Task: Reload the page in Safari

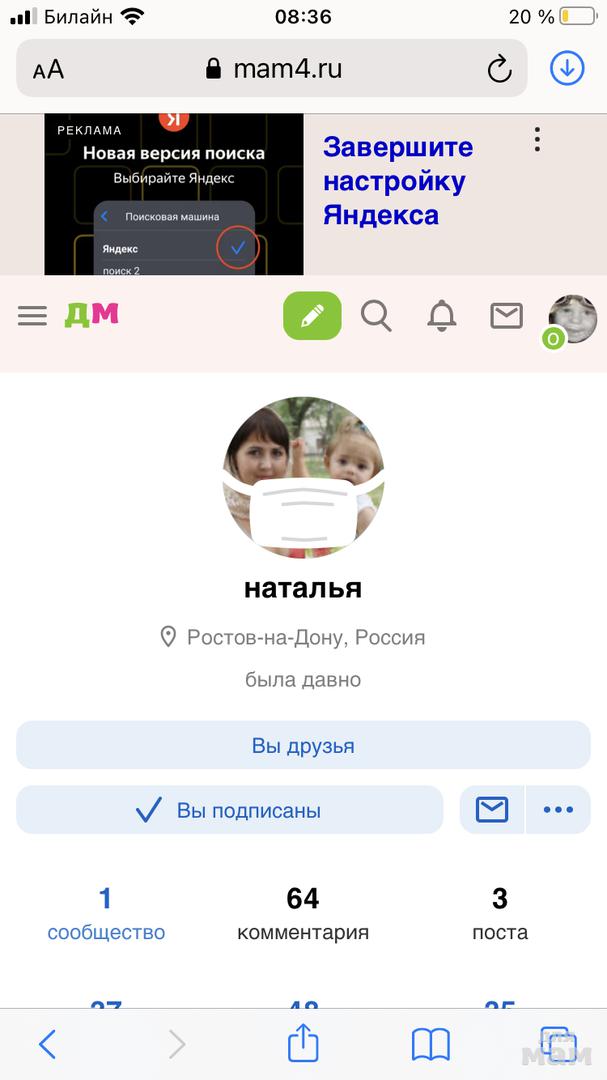Action: tap(498, 69)
